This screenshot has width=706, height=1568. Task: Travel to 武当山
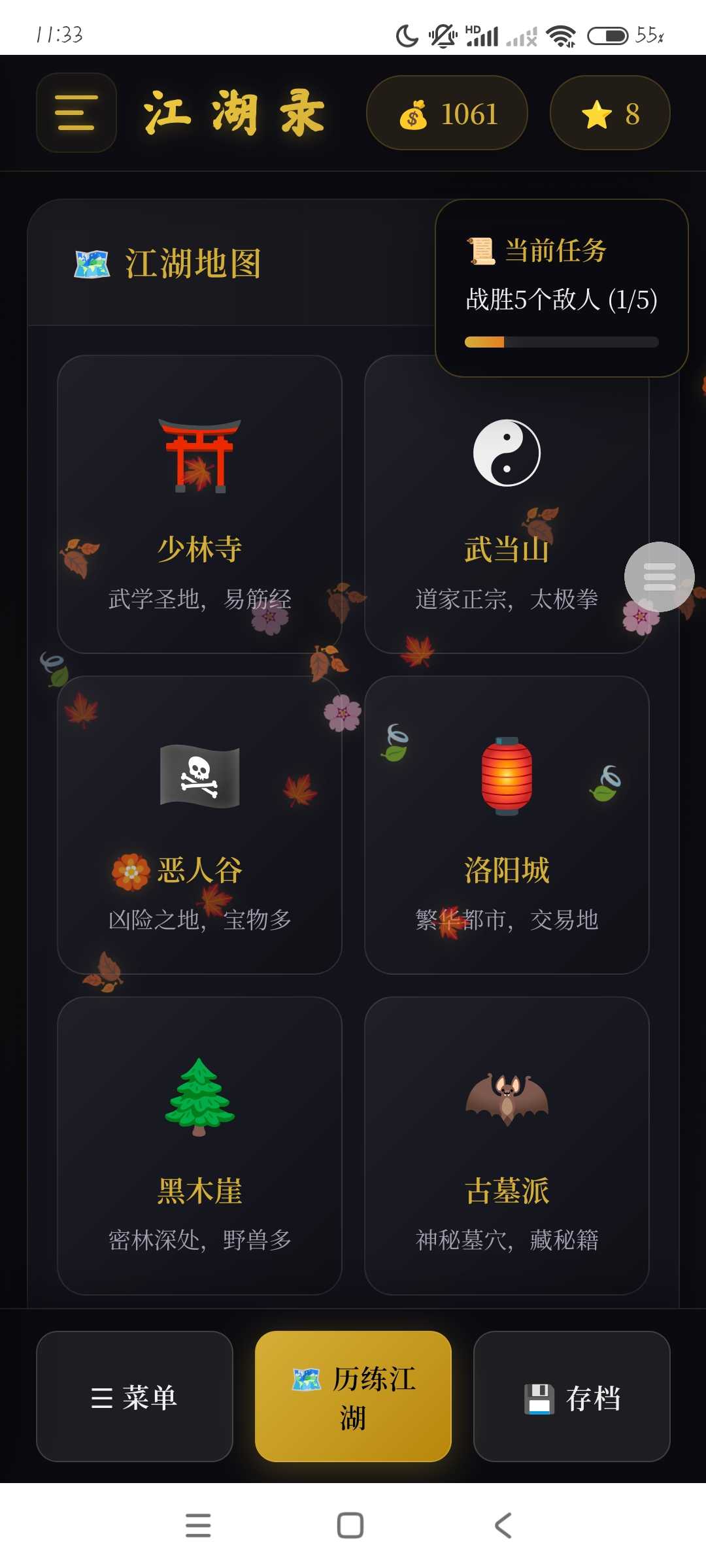point(507,523)
